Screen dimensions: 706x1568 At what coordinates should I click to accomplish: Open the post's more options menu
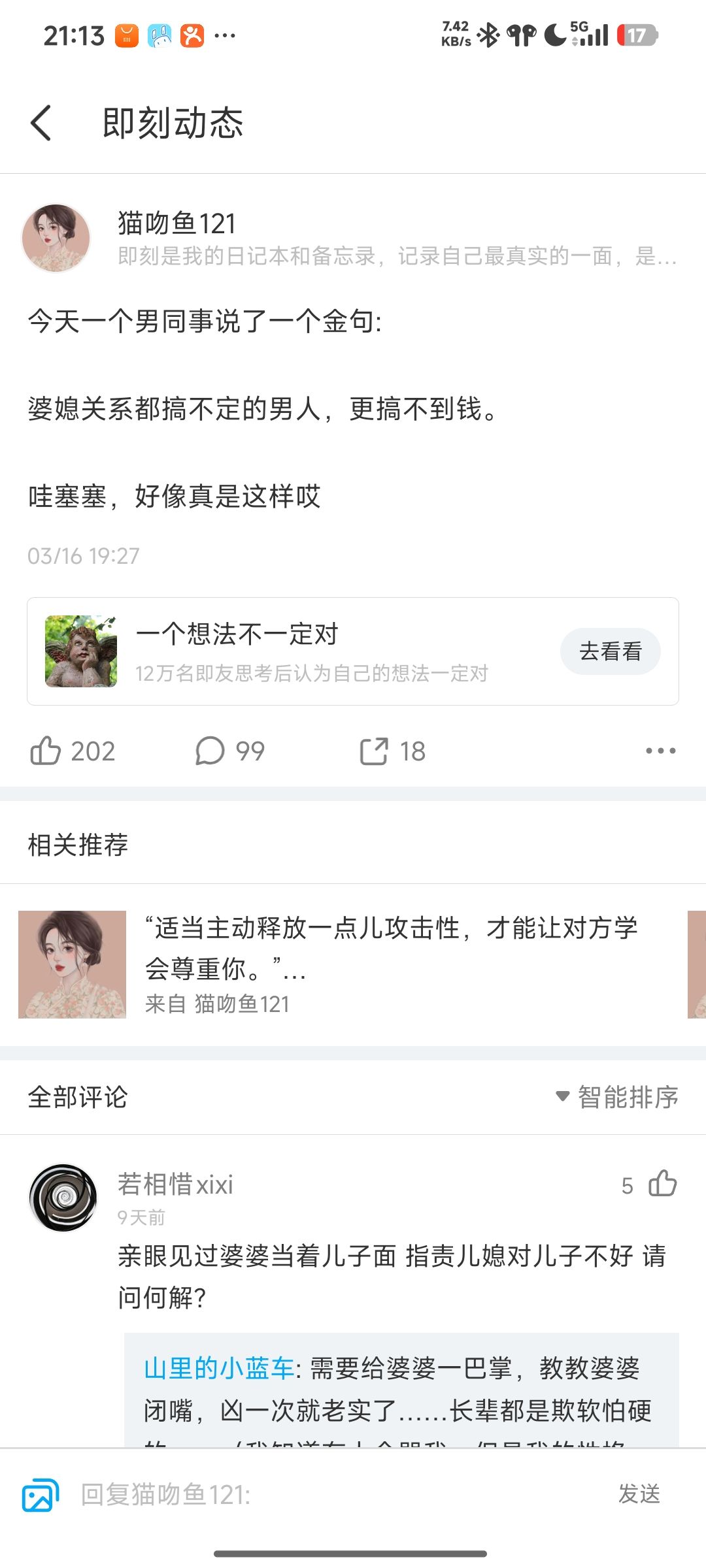tap(660, 751)
